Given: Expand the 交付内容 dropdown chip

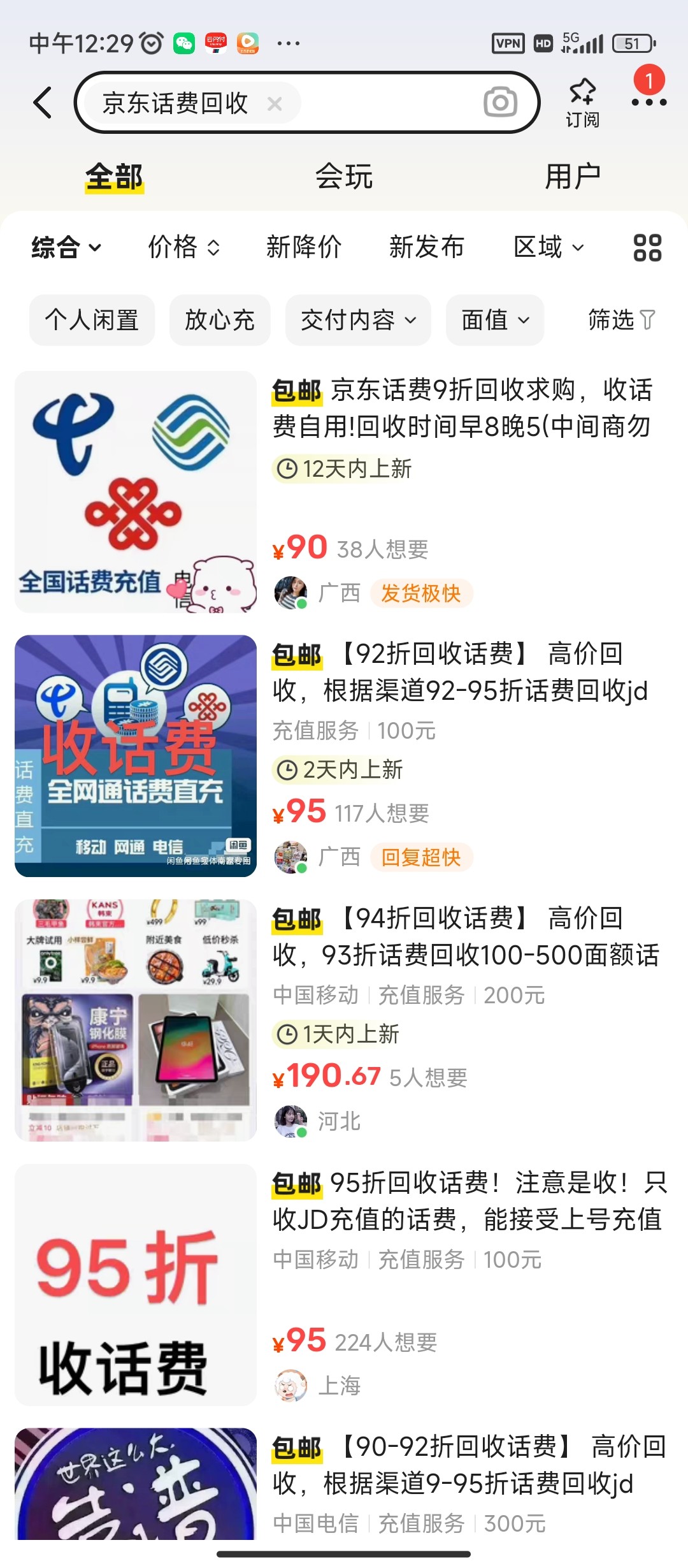Looking at the screenshot, I should [358, 320].
